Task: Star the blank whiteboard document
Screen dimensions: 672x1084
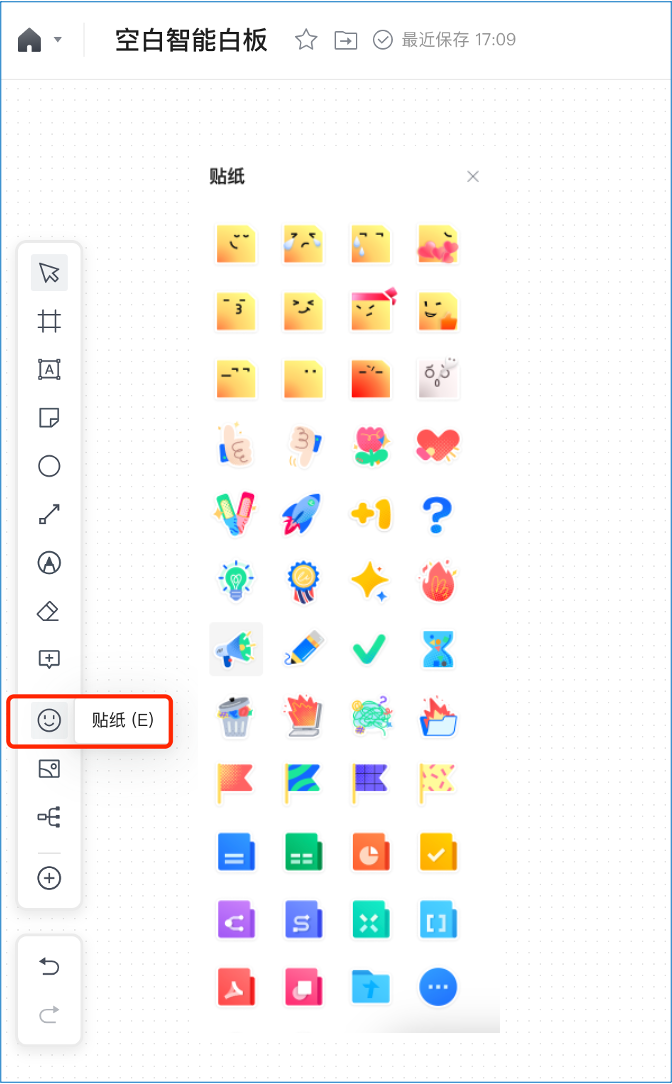Action: [306, 40]
